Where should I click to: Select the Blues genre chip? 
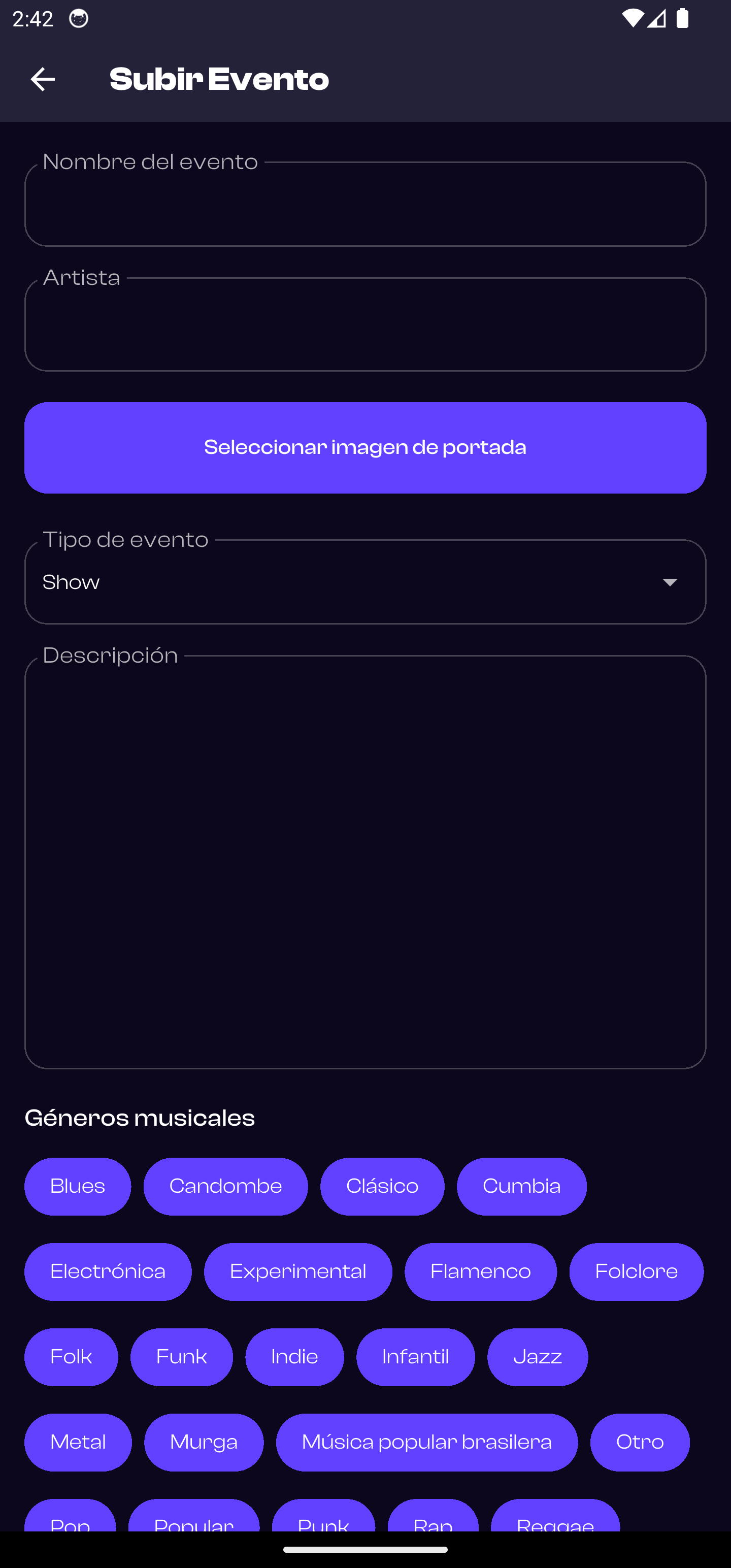coord(77,1186)
